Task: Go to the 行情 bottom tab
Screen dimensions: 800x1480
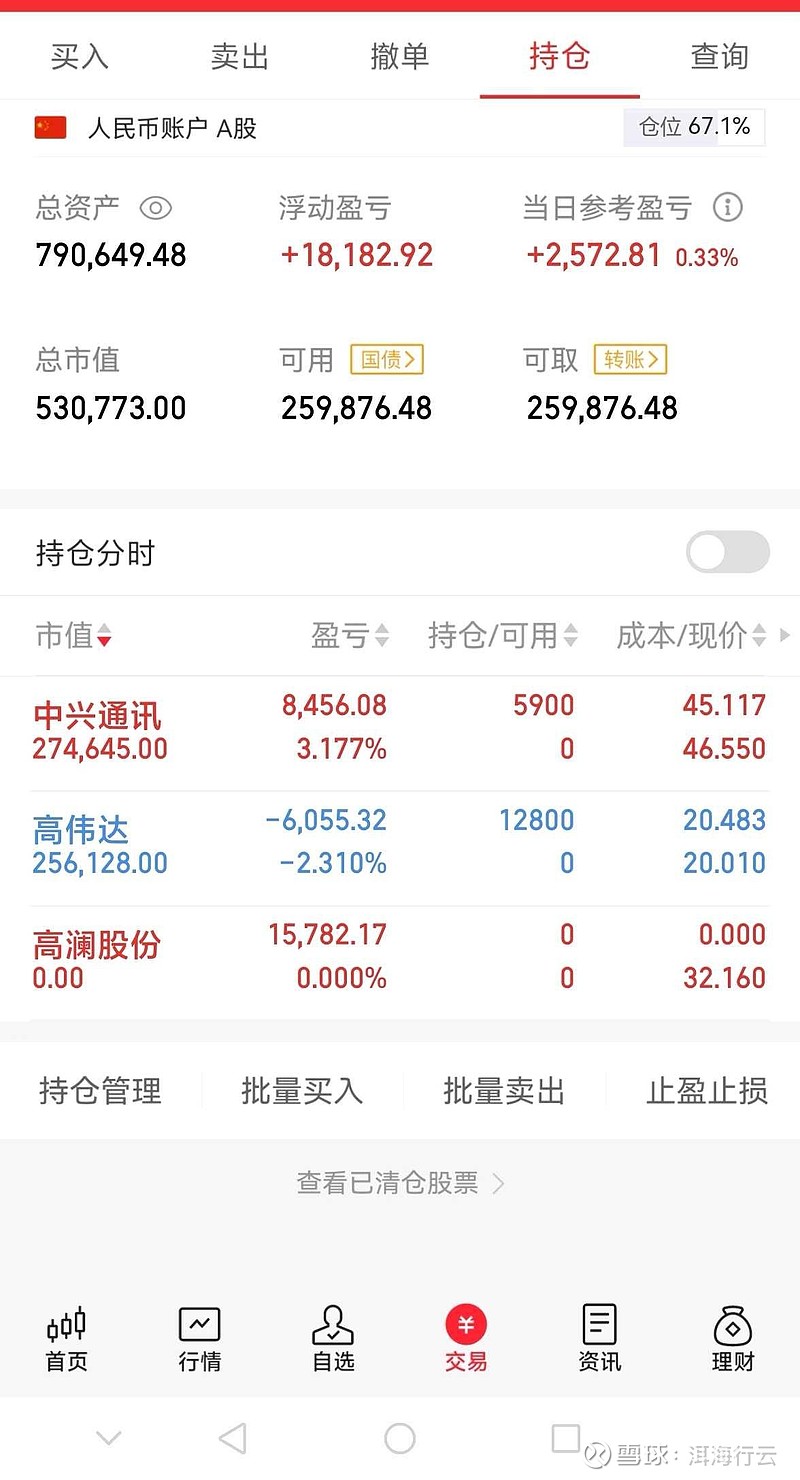Action: 200,1339
